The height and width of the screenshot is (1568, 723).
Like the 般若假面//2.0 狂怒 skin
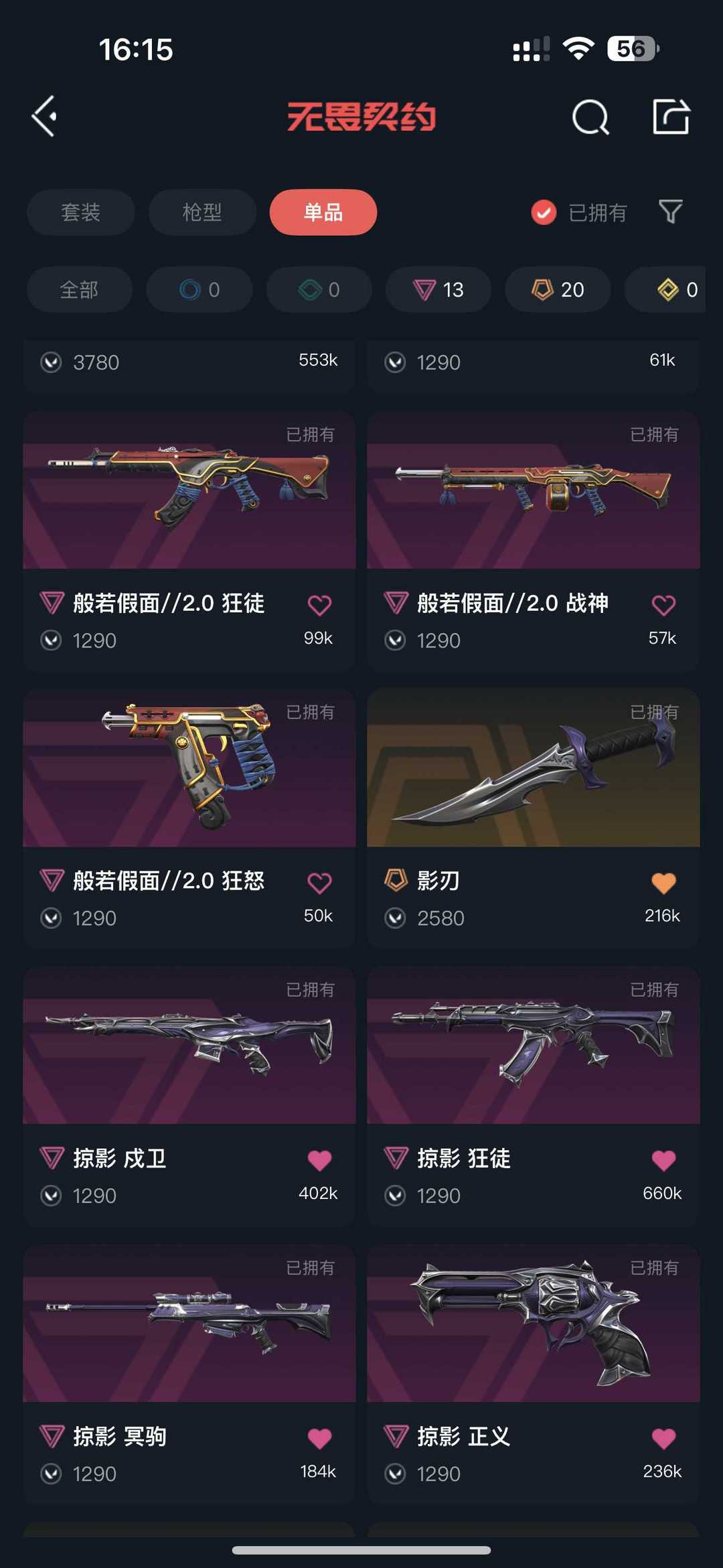(x=319, y=883)
